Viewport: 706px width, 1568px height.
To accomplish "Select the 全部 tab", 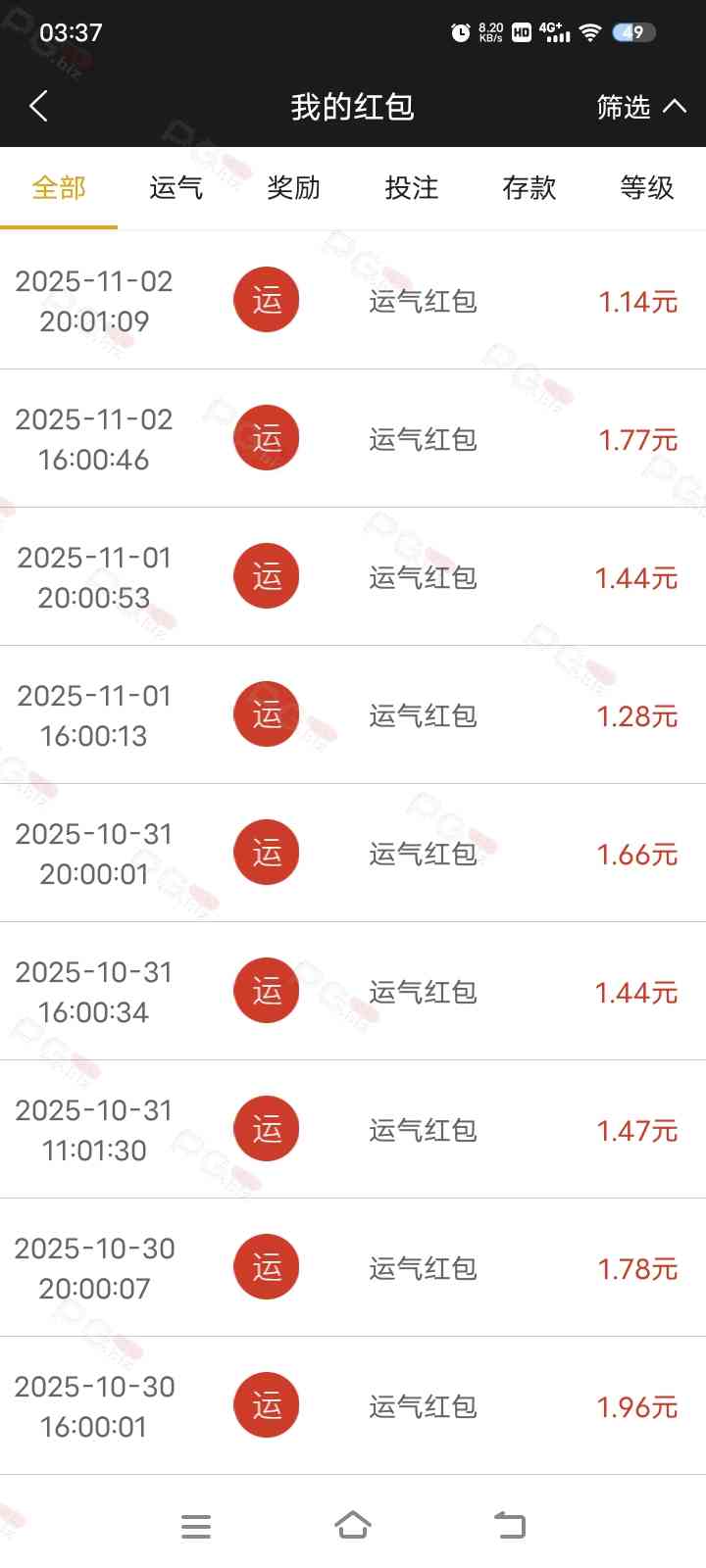I will click(x=59, y=187).
